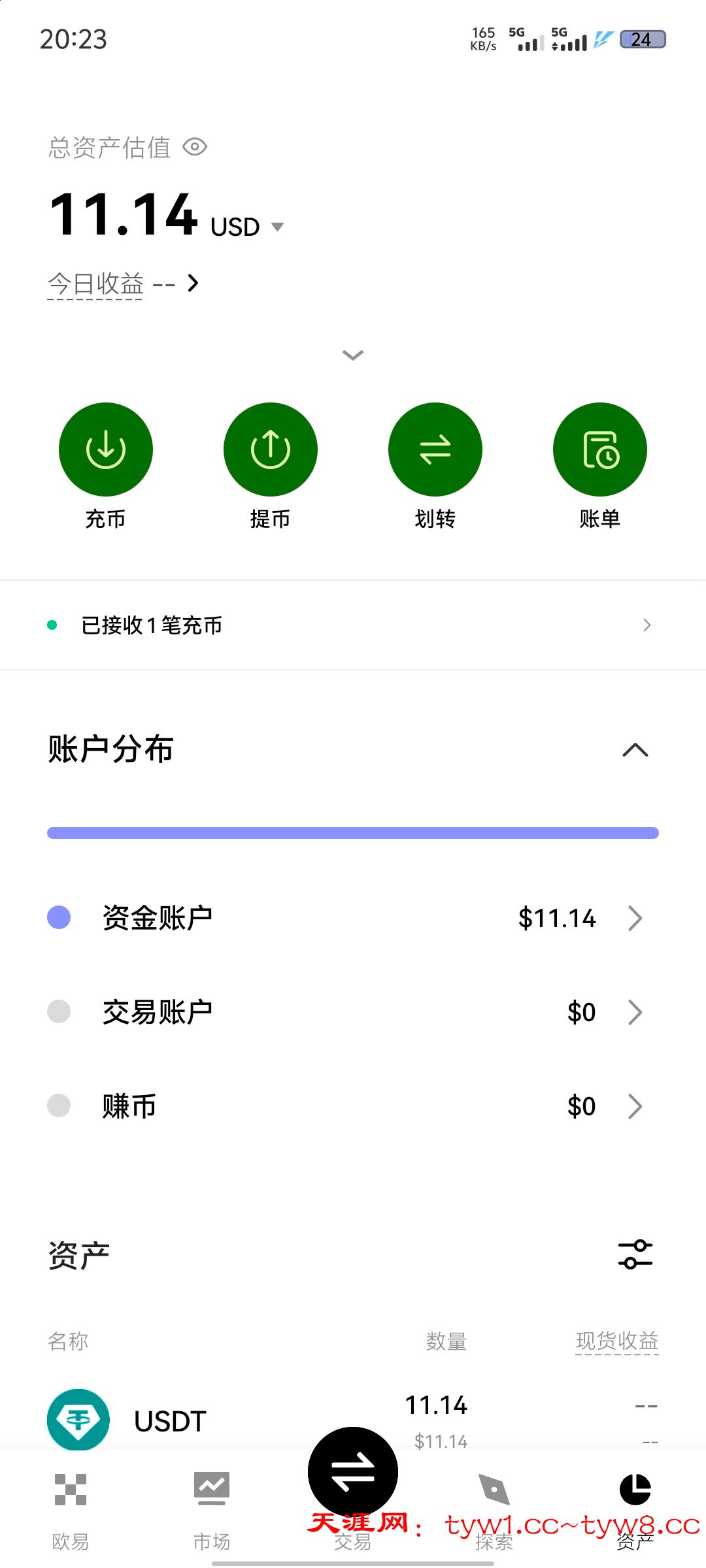Select the 资产 assets tab
The height and width of the screenshot is (1568, 706).
point(635,1503)
